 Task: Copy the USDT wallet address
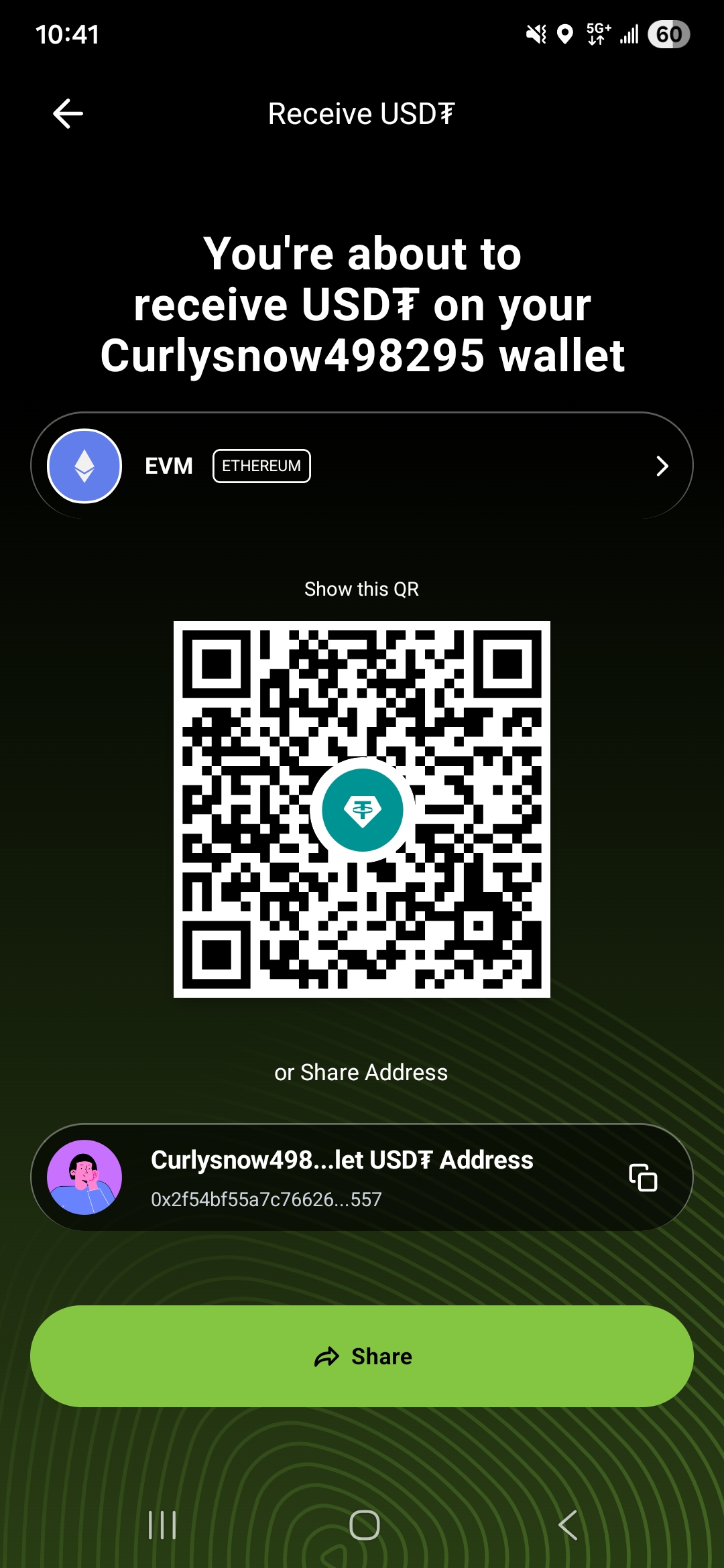[643, 1177]
